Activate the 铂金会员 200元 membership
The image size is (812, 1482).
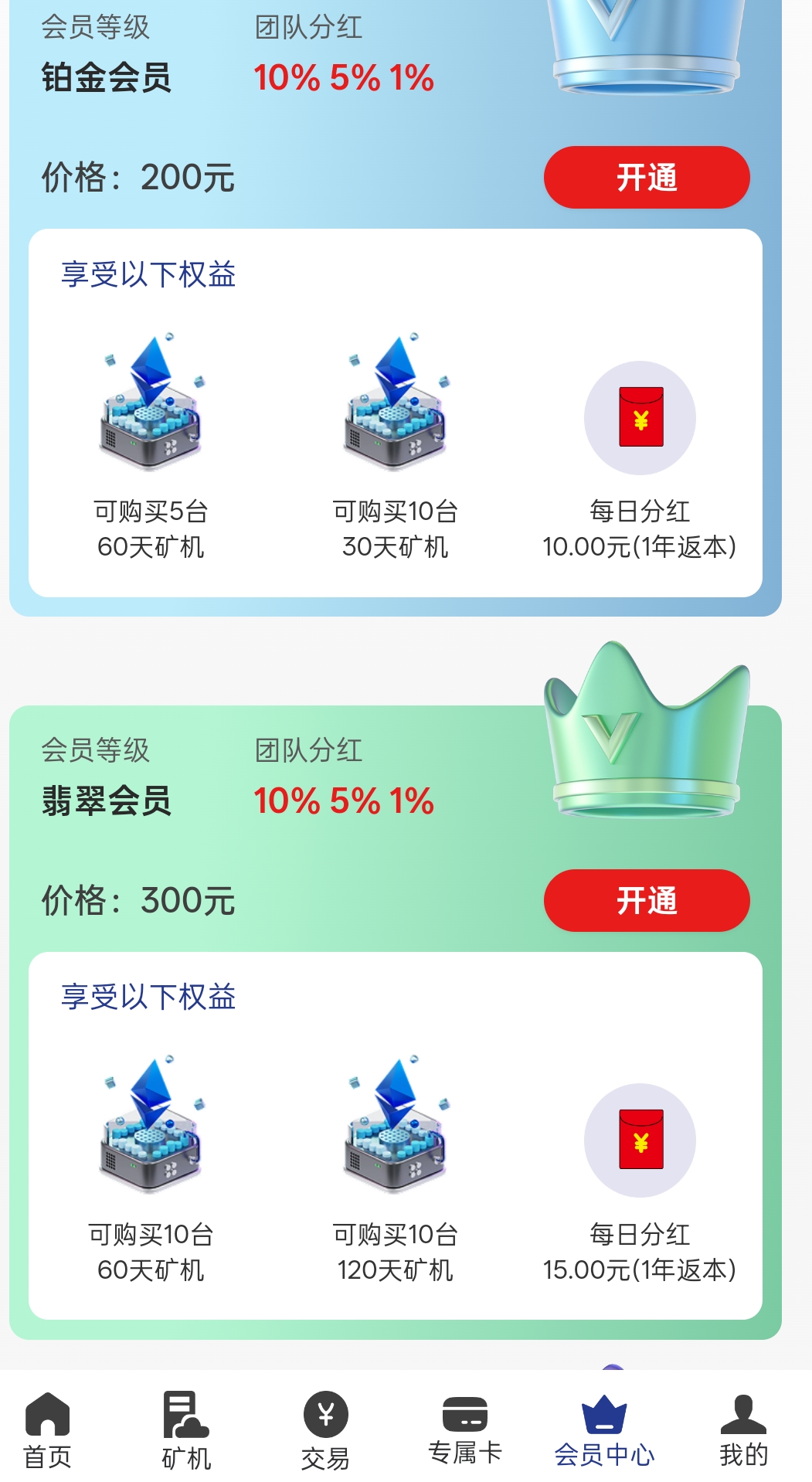(x=647, y=177)
